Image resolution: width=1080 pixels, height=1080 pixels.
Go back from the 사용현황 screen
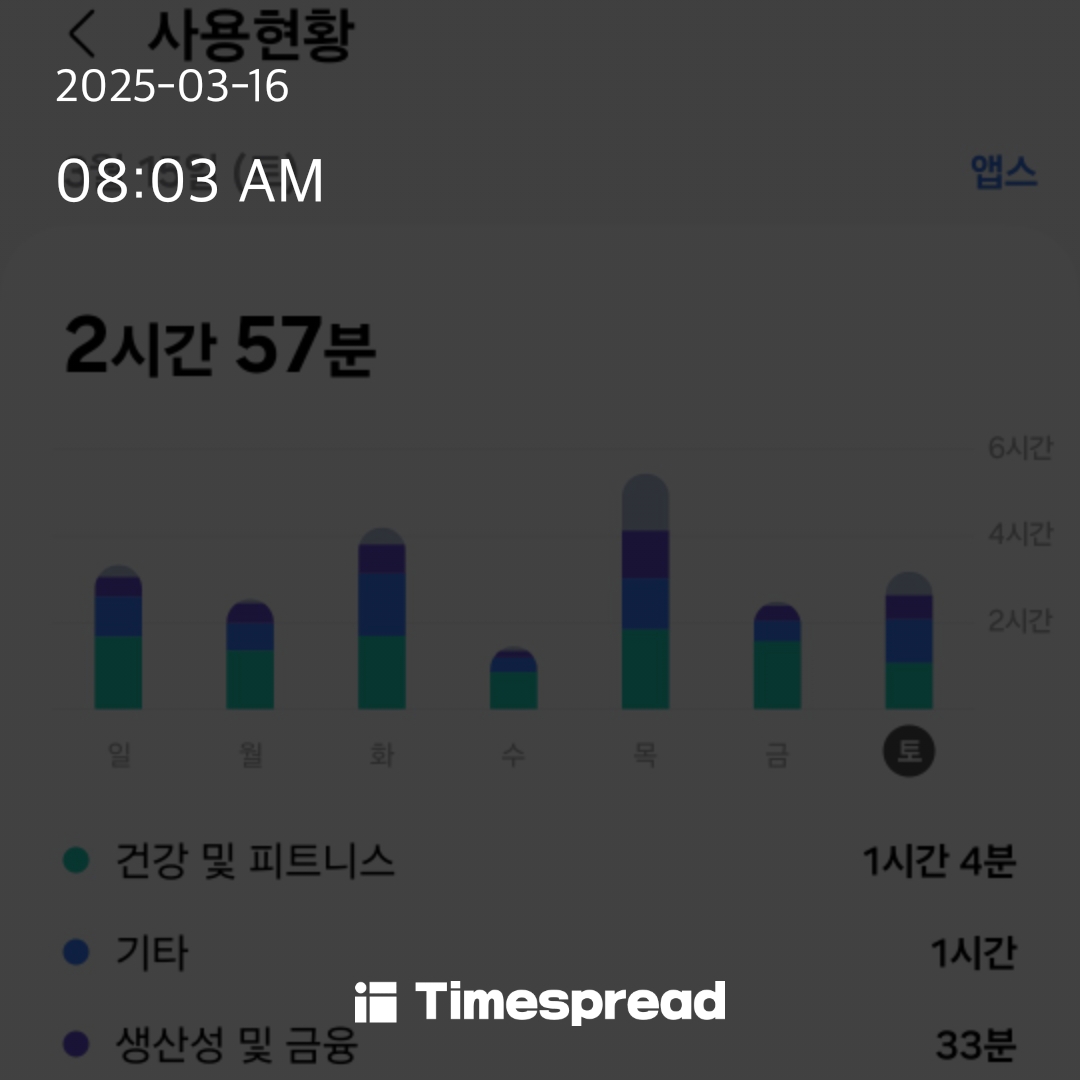pos(81,34)
